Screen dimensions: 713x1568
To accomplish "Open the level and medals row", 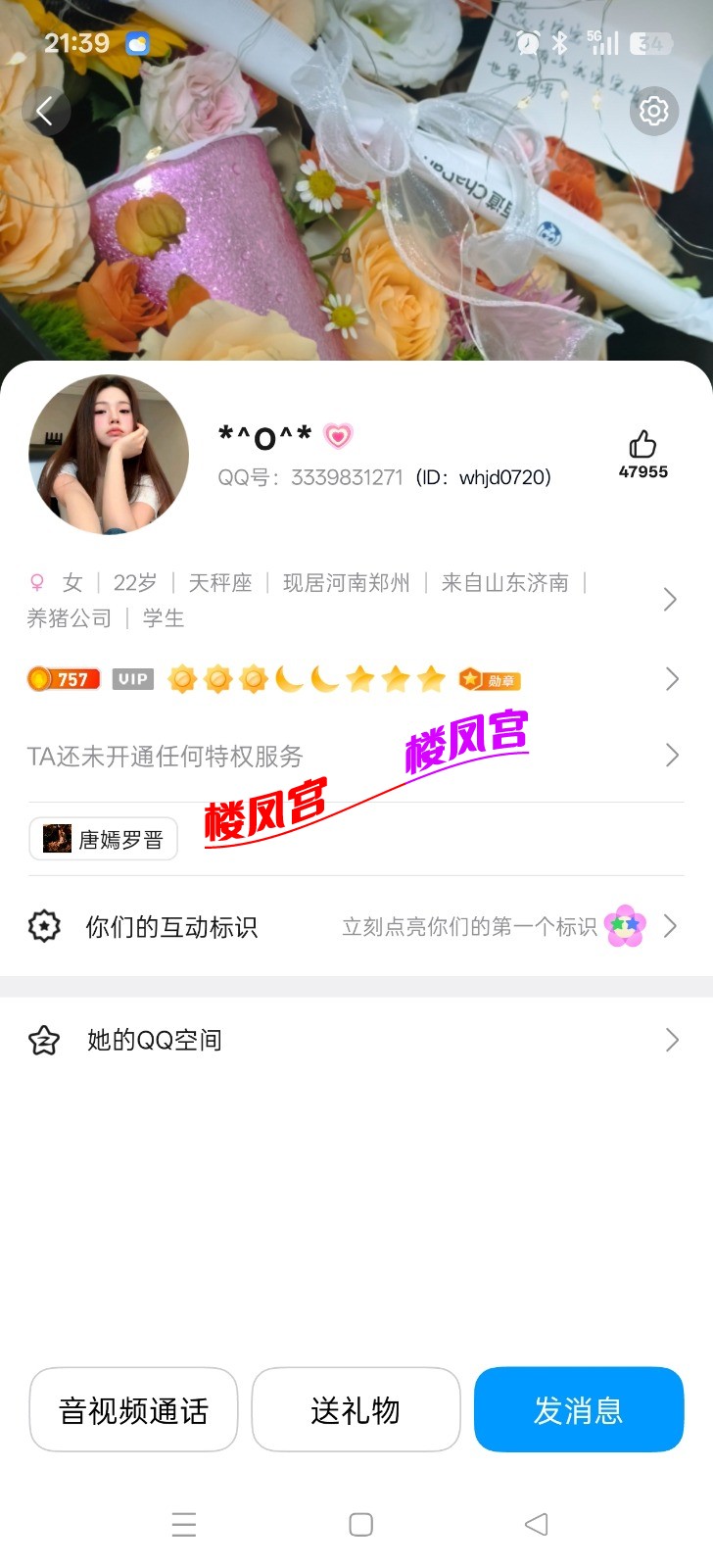I will tap(355, 679).
